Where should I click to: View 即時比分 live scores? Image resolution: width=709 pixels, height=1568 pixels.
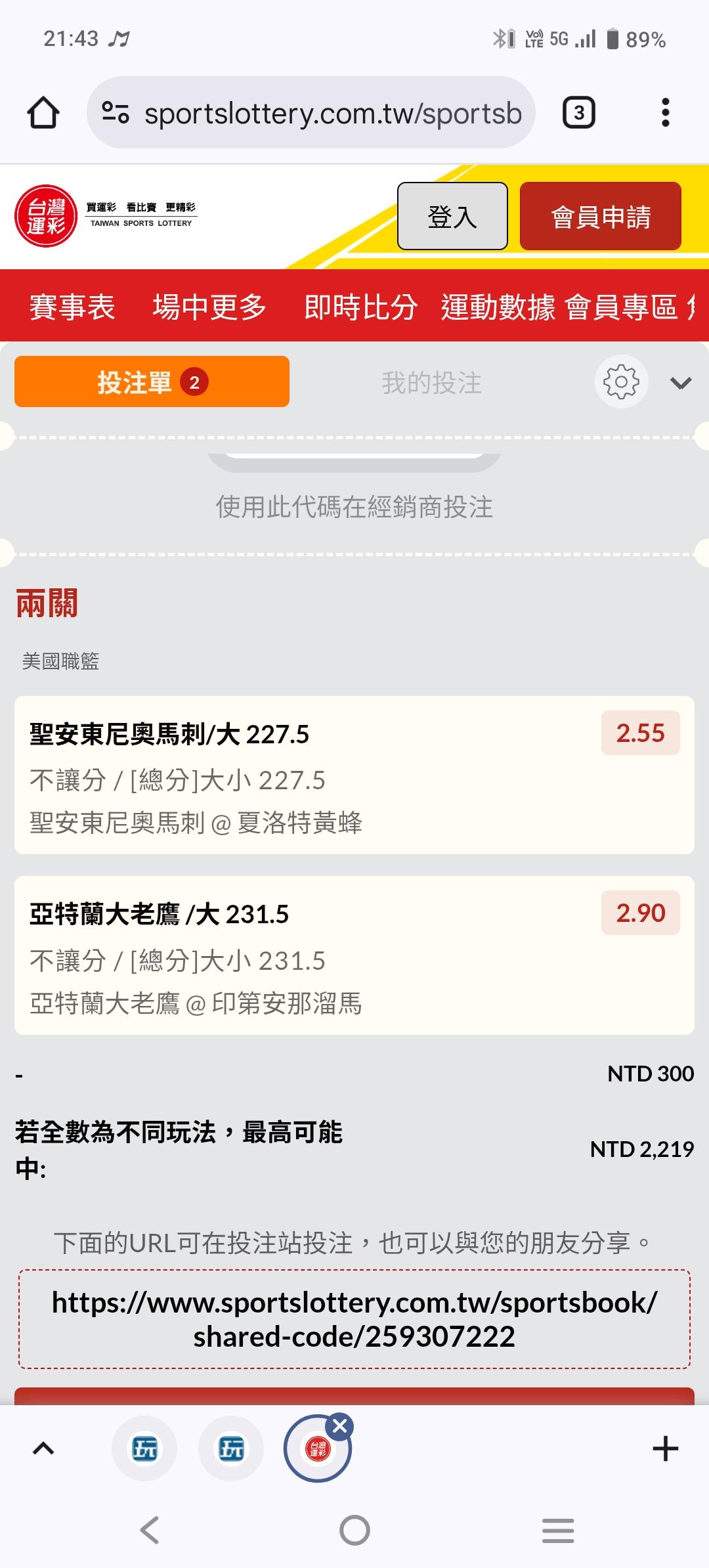(360, 307)
